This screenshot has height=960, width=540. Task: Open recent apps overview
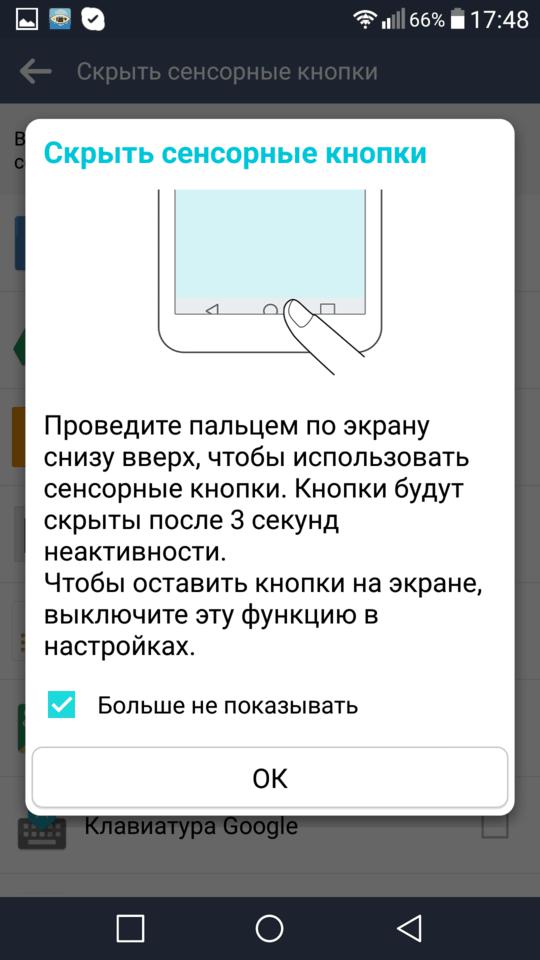[130, 928]
